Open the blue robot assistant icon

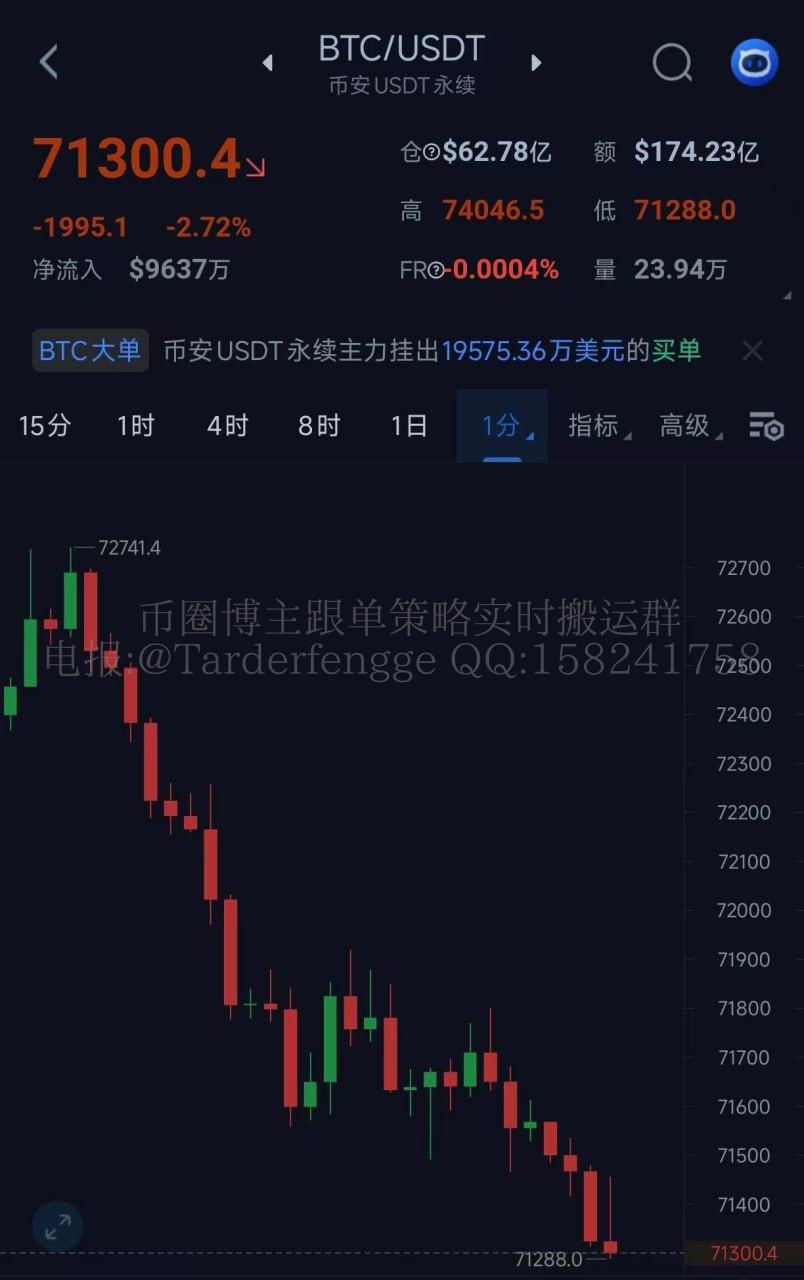click(x=754, y=63)
